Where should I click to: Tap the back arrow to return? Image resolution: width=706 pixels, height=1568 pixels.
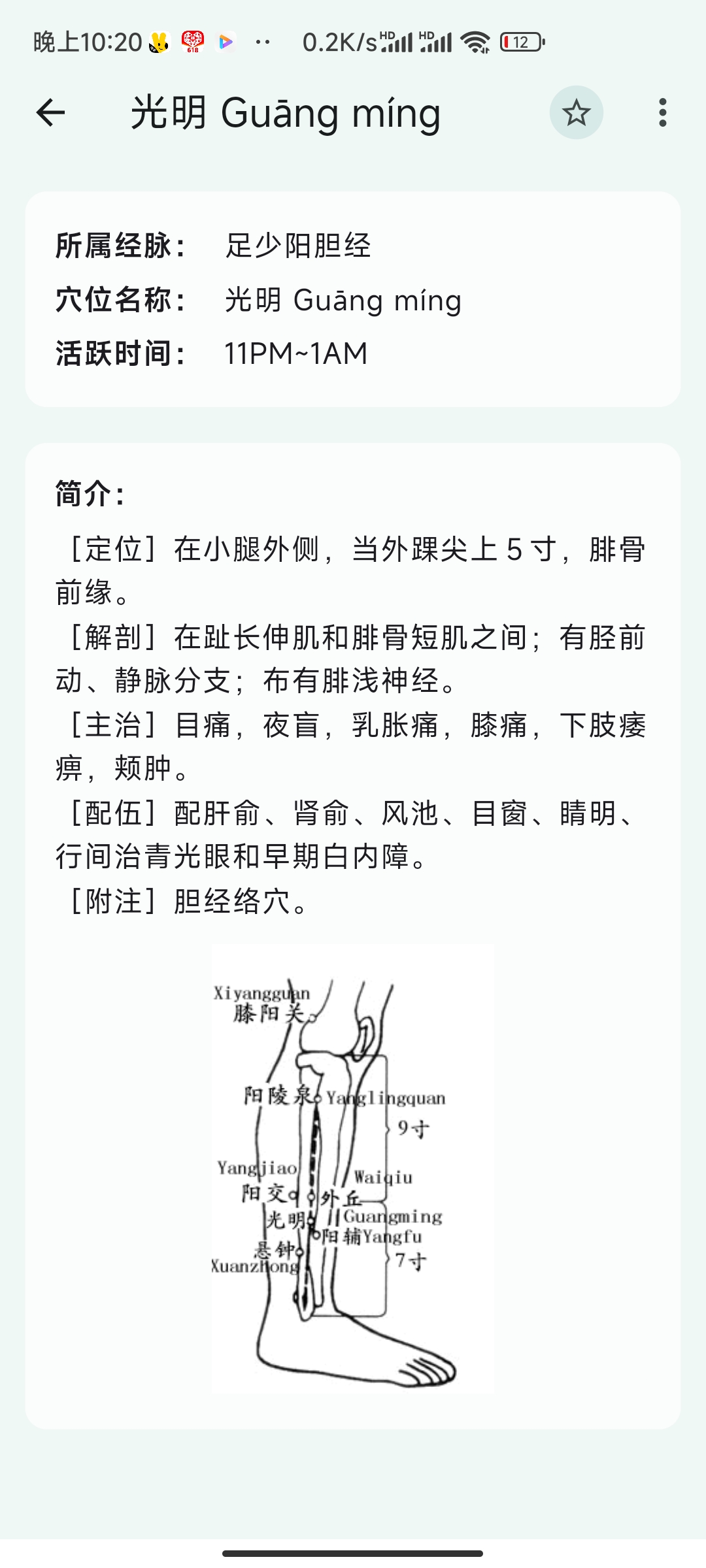pyautogui.click(x=49, y=113)
